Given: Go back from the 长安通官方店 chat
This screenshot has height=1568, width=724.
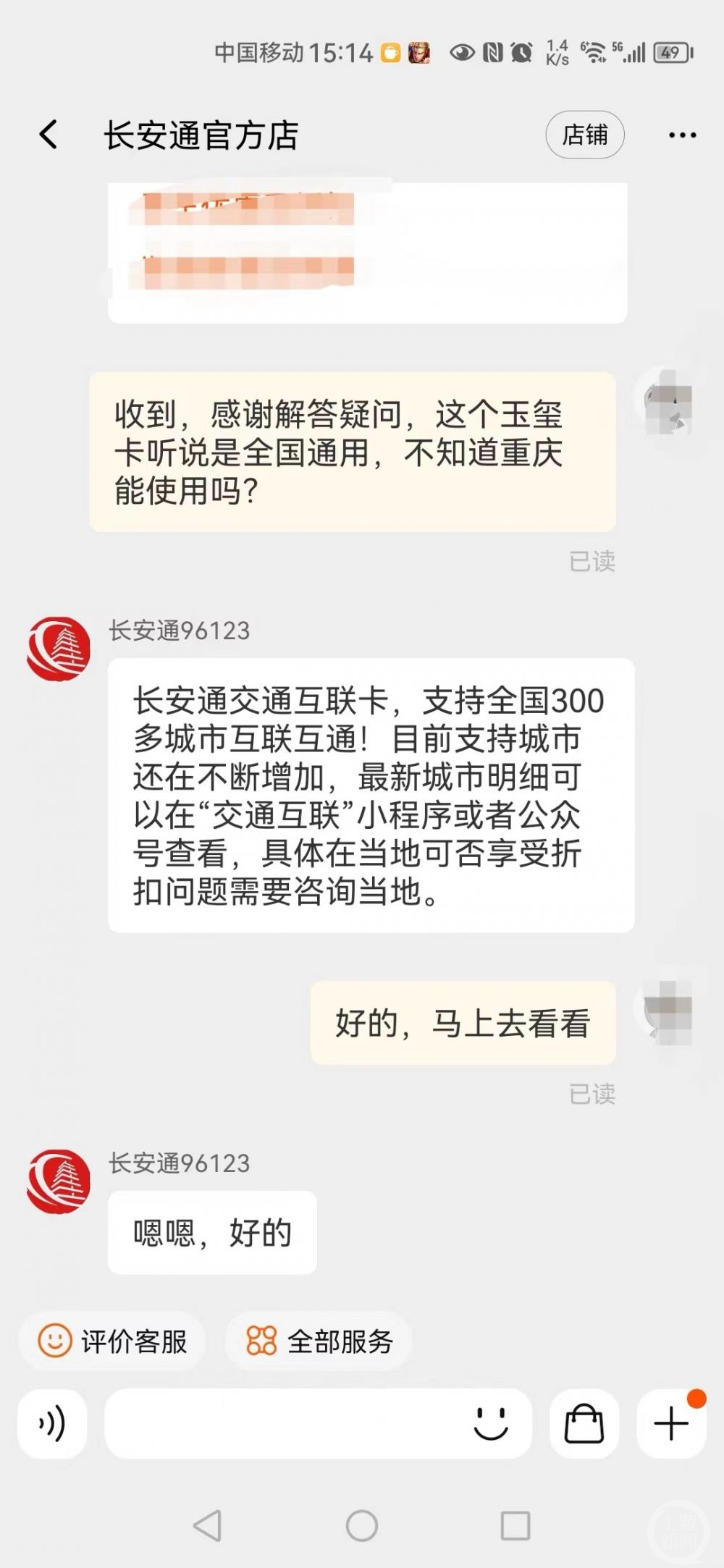Looking at the screenshot, I should (49, 135).
